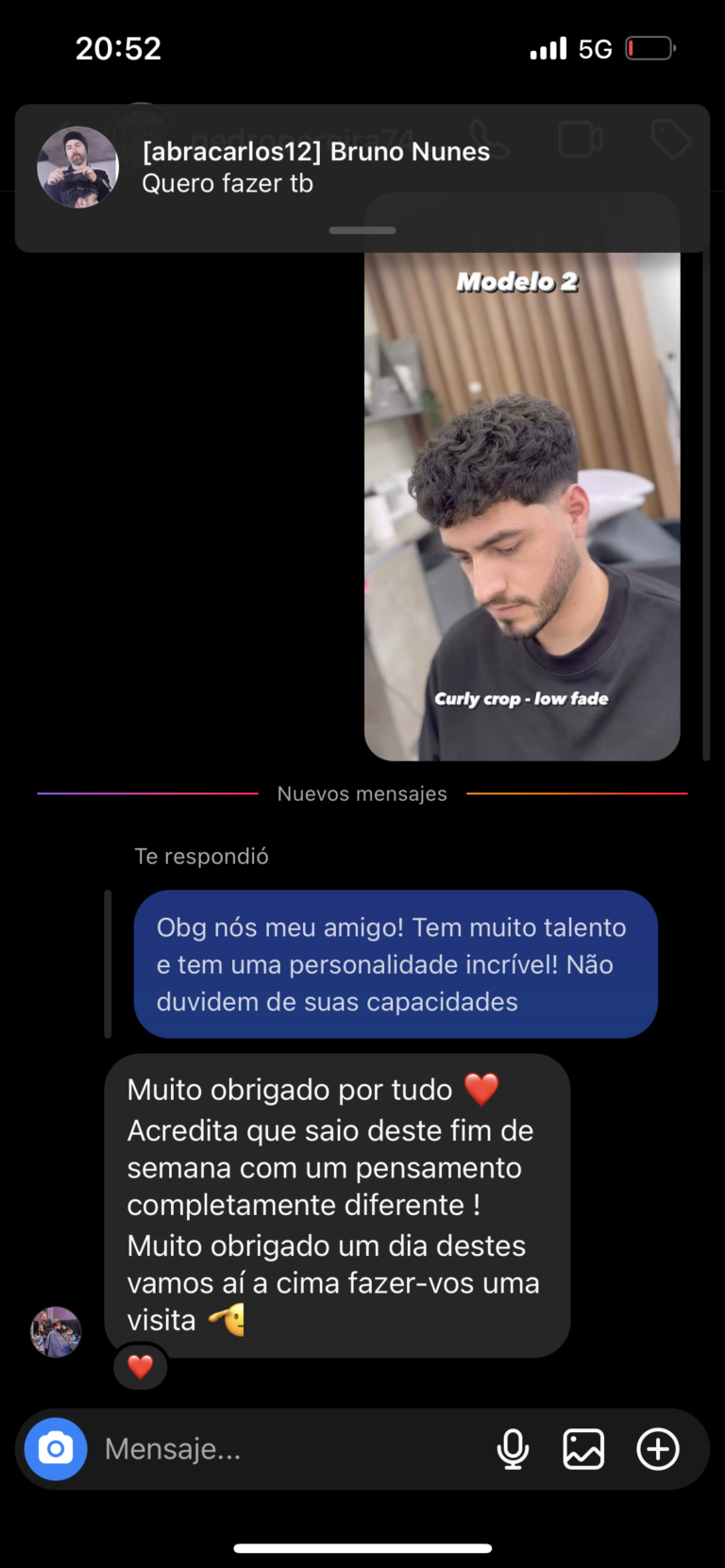Open the plus menu for more options

pos(657,1448)
